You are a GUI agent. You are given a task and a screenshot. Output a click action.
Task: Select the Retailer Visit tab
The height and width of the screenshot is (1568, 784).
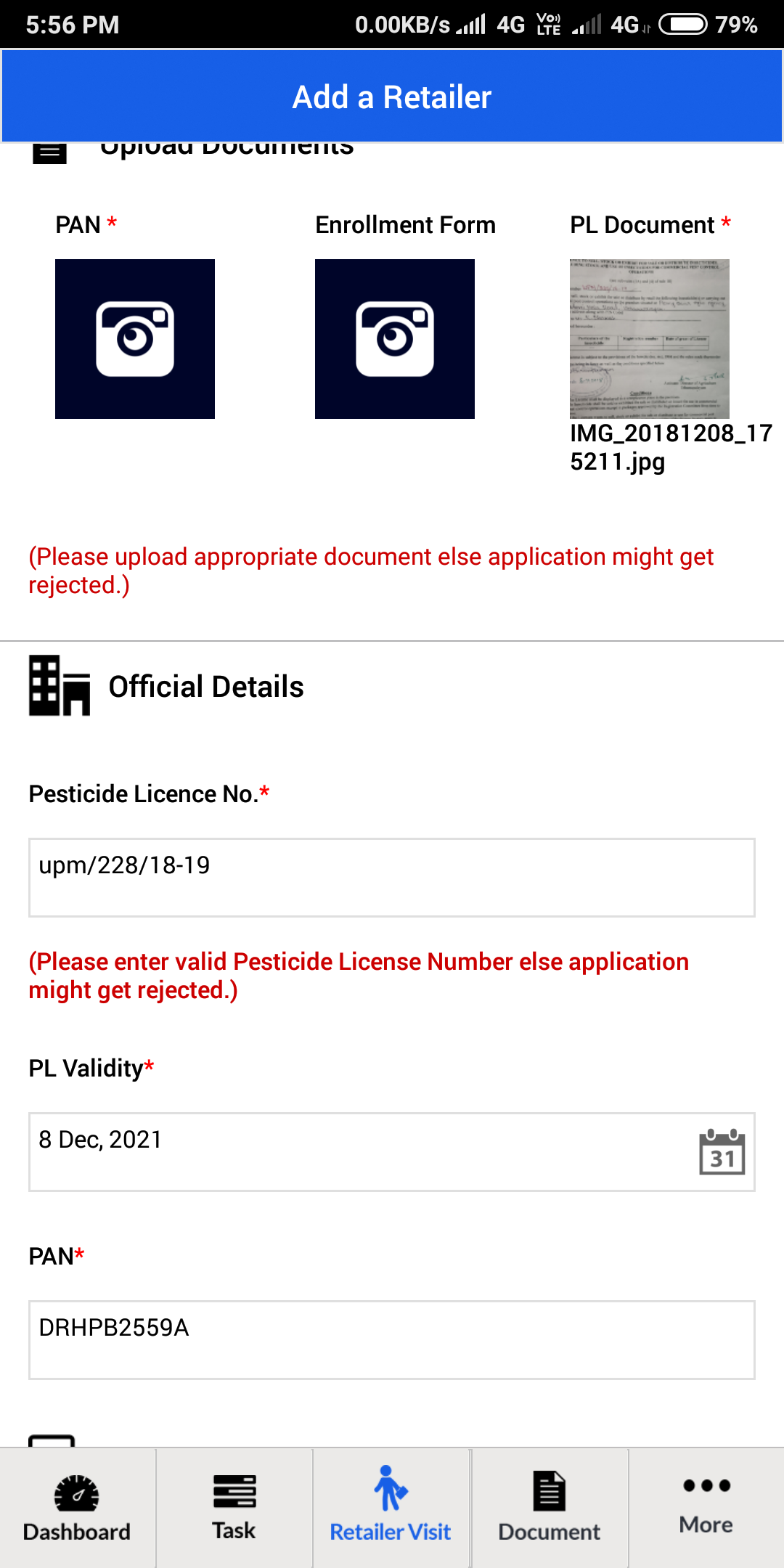[391, 1508]
